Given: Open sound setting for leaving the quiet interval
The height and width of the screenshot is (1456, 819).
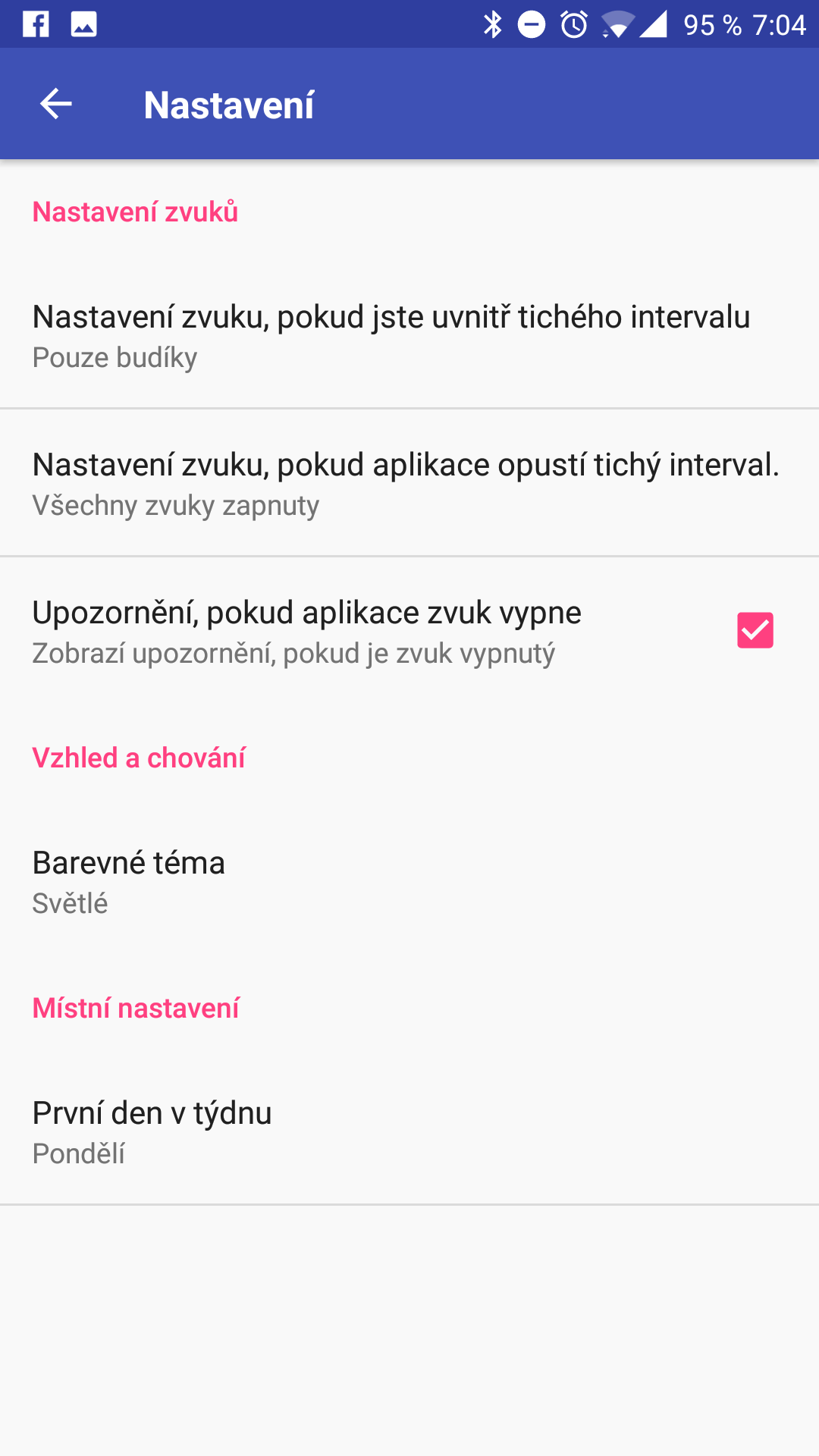Looking at the screenshot, I should coord(409,483).
